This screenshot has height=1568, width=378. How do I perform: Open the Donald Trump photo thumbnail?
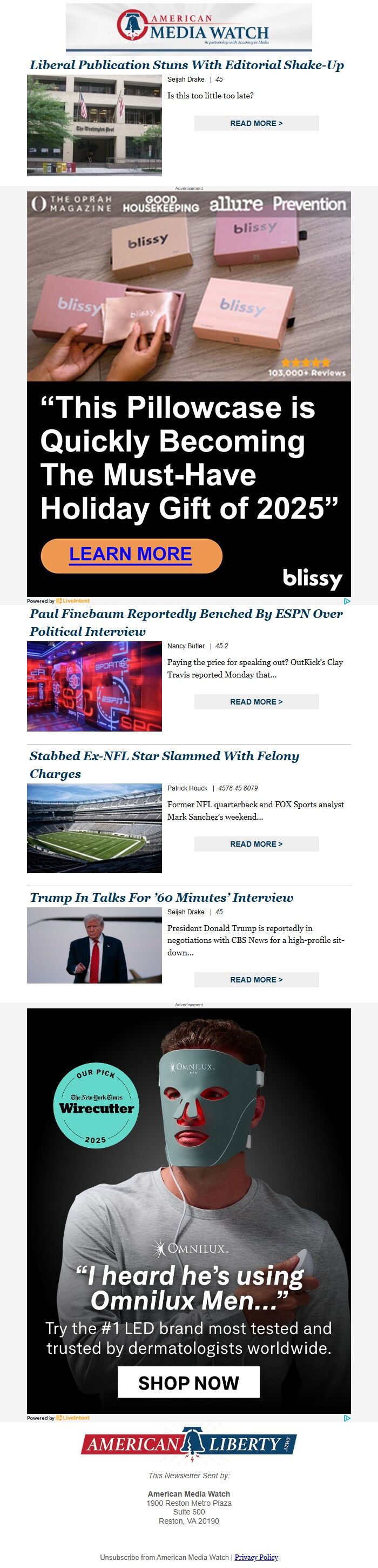point(94,945)
